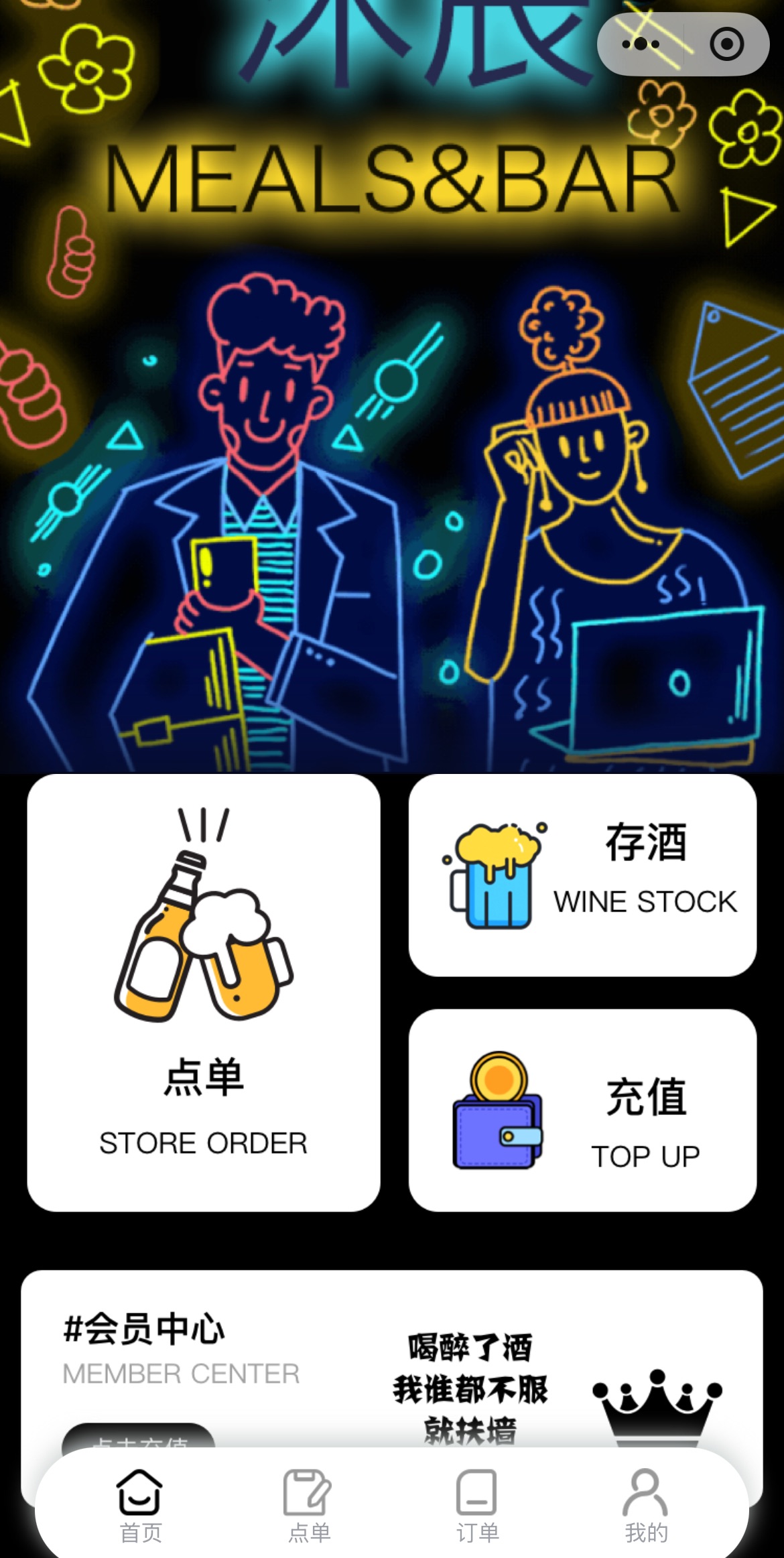Screen dimensions: 784x1558
Task: Open the mini program overflow menu
Action: tap(640, 44)
